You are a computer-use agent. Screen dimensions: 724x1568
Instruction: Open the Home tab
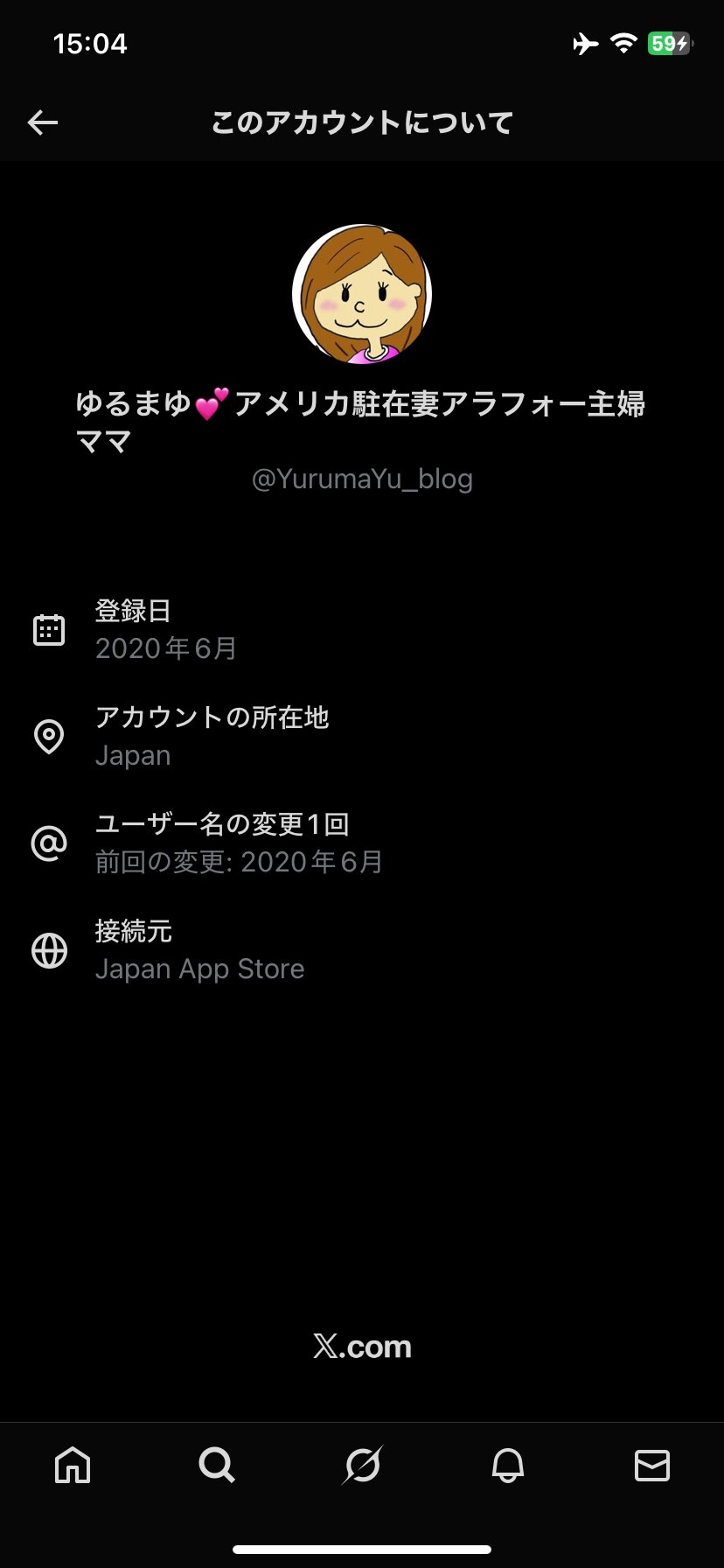pos(73,1464)
